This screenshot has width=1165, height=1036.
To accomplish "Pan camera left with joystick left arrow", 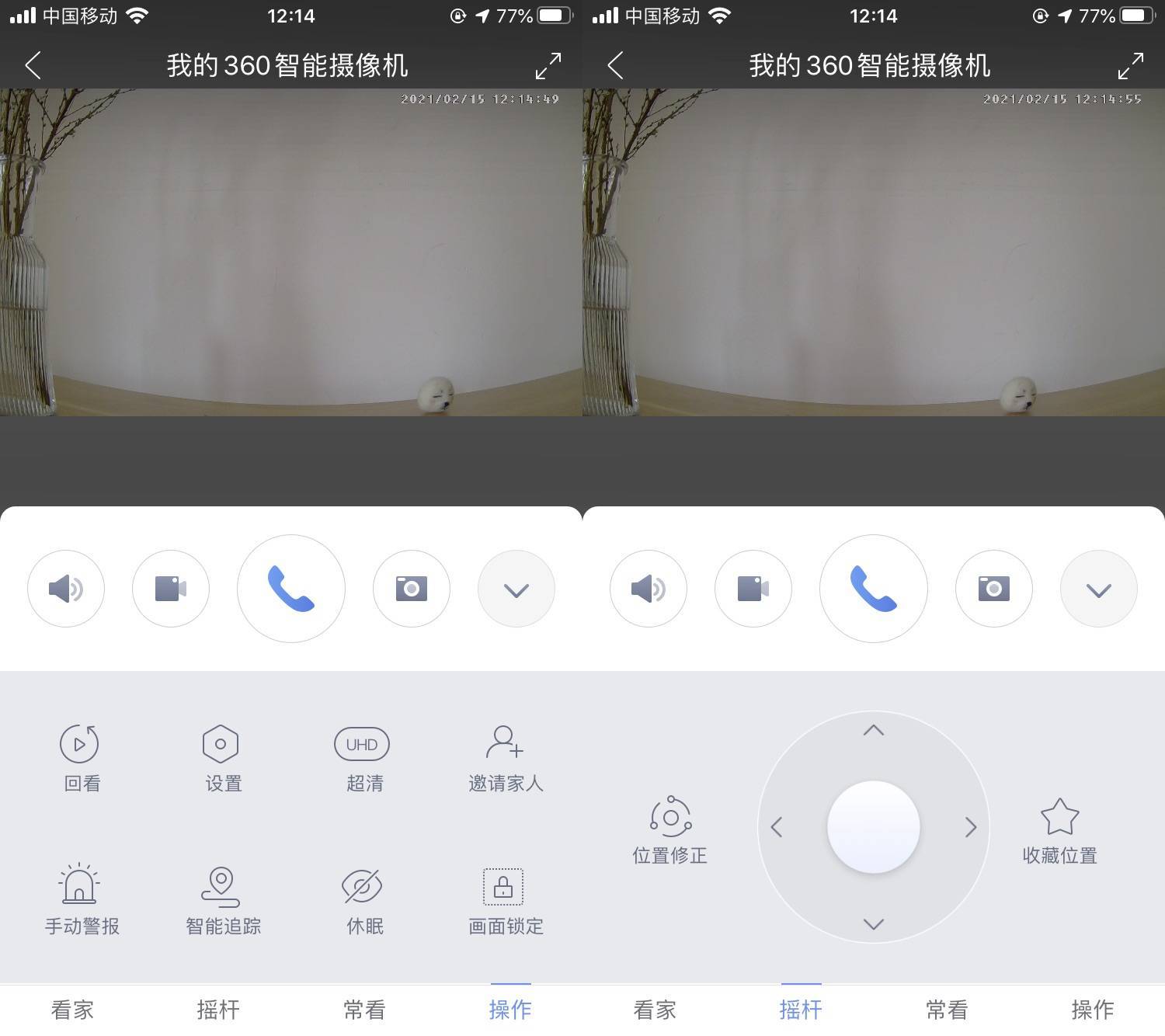I will 777,827.
